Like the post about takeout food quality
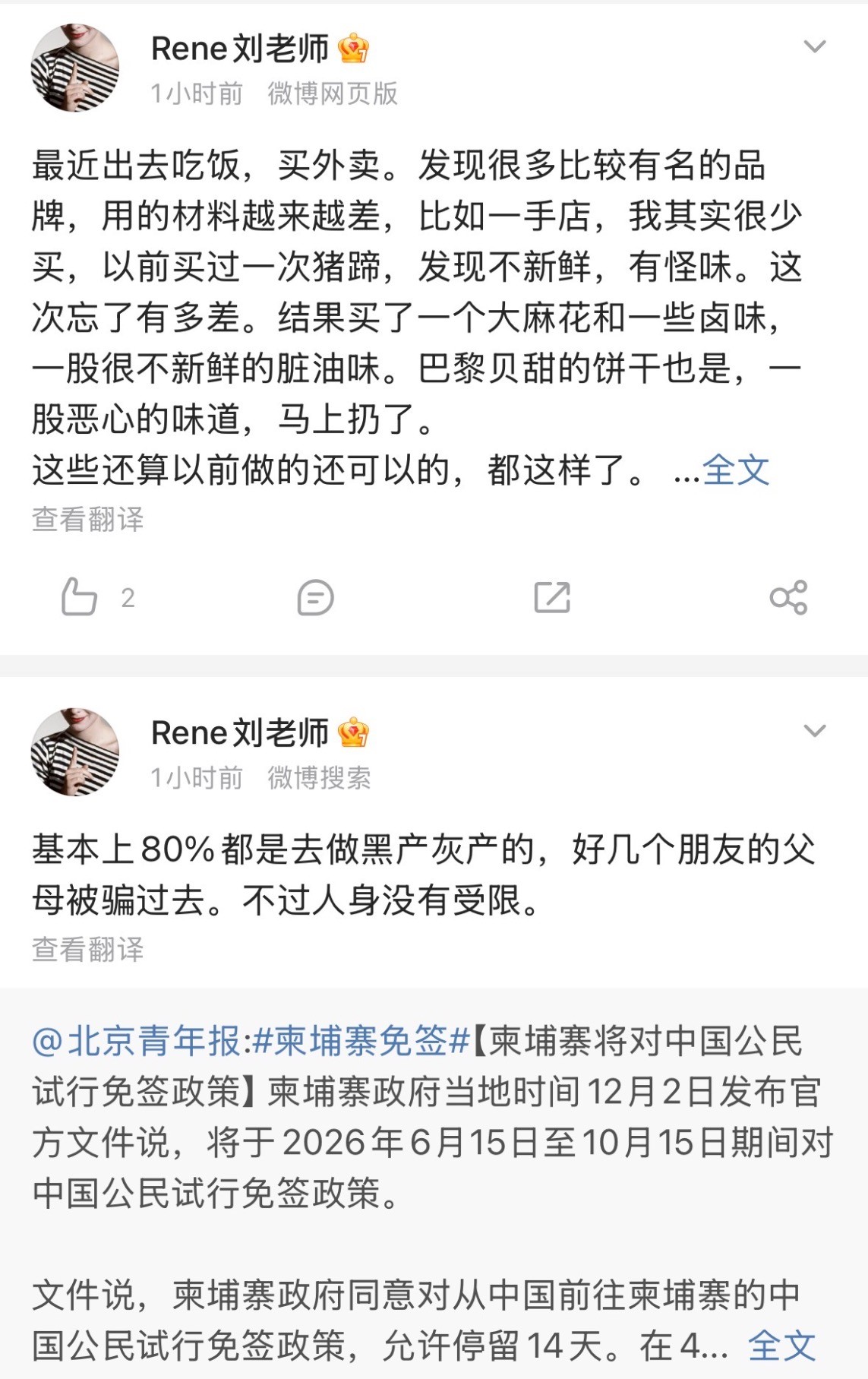Viewport: 868px width, 1379px height. click(80, 597)
